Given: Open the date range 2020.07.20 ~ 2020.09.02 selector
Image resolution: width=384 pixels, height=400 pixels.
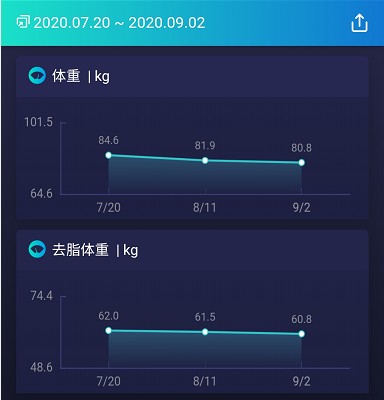Looking at the screenshot, I should click(x=111, y=23).
